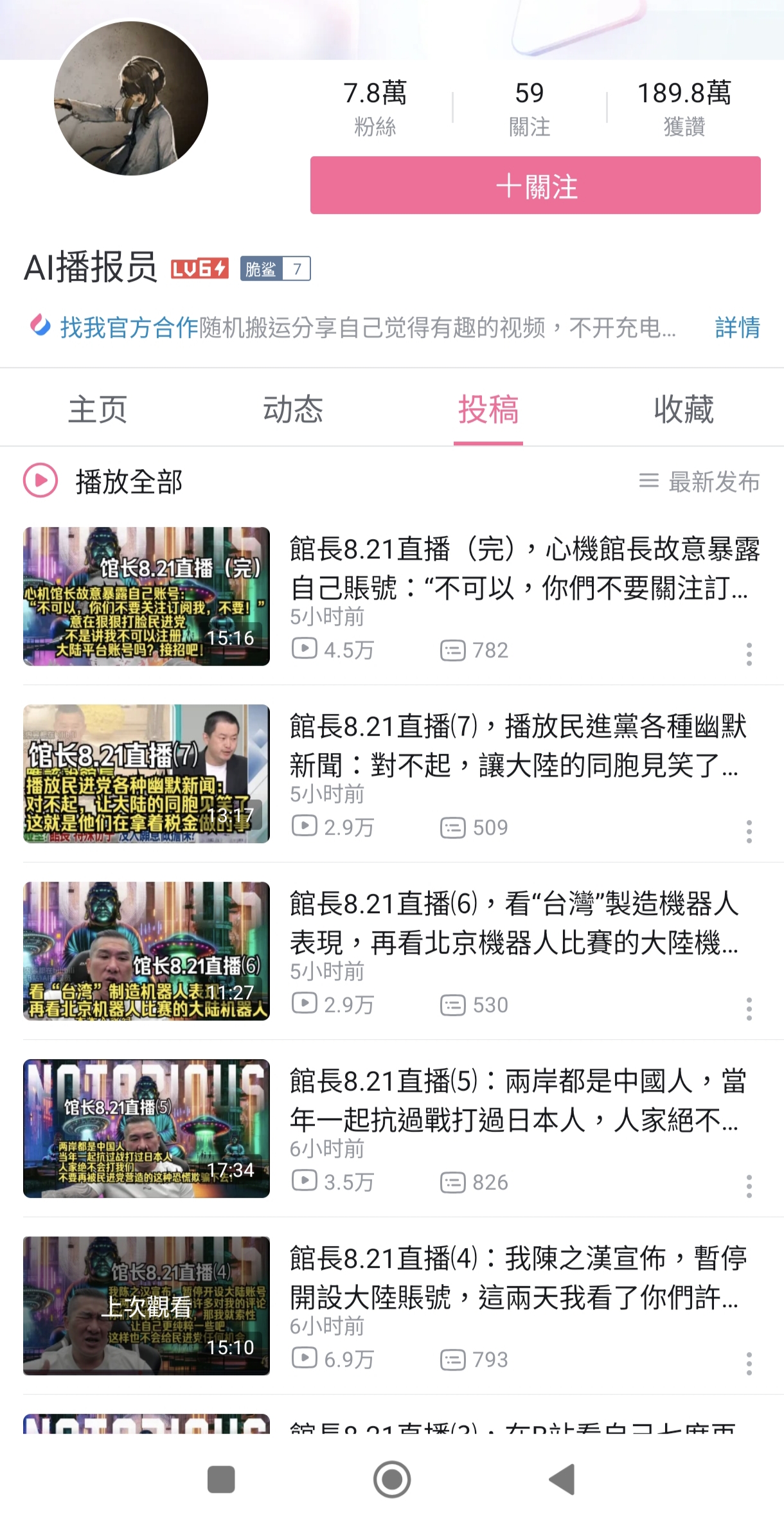Screen dimensions: 784x1525
Task: Open more options for 館長8.21直播(完)
Action: tap(749, 654)
